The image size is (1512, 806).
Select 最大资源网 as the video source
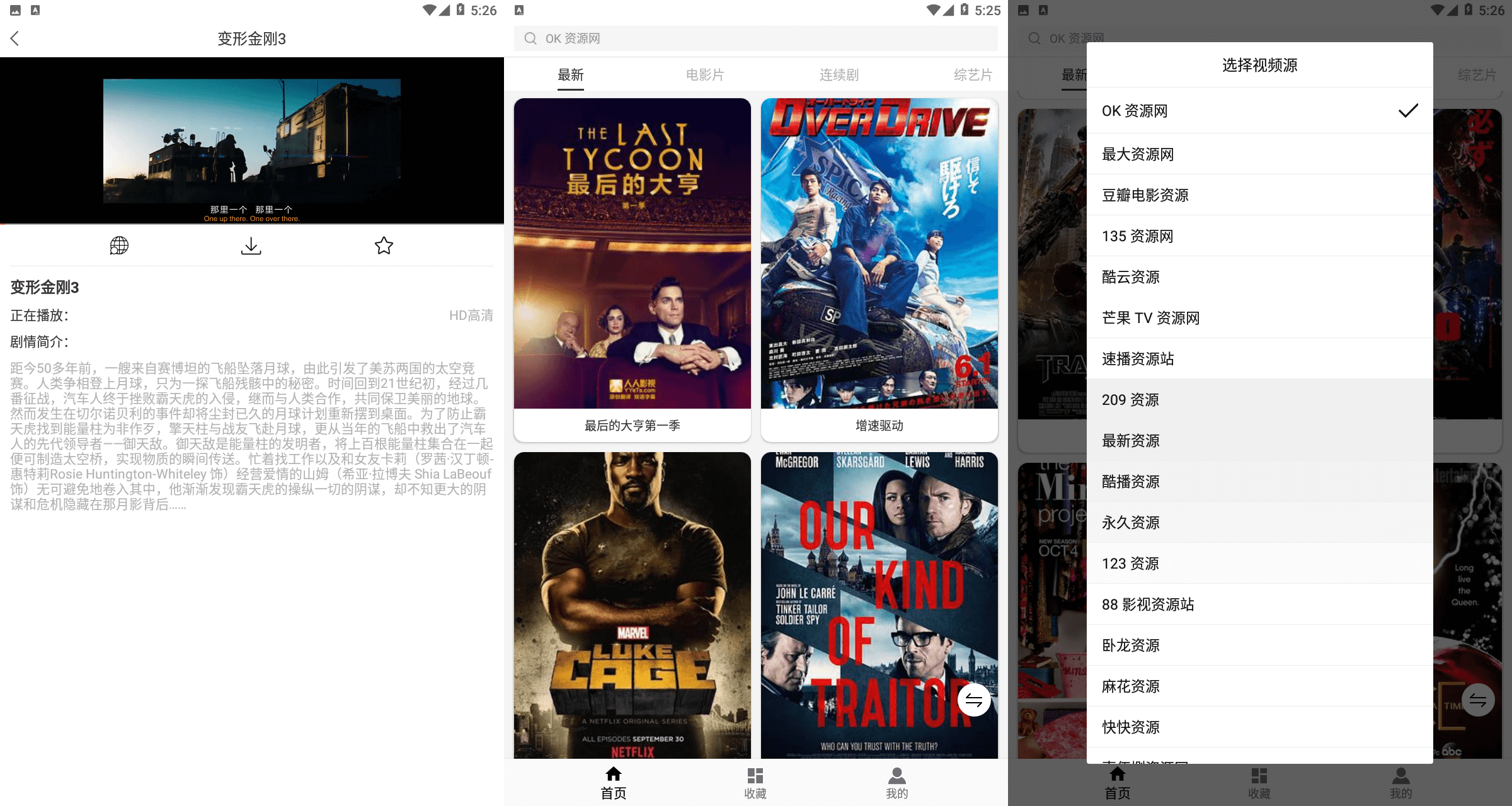[1259, 154]
